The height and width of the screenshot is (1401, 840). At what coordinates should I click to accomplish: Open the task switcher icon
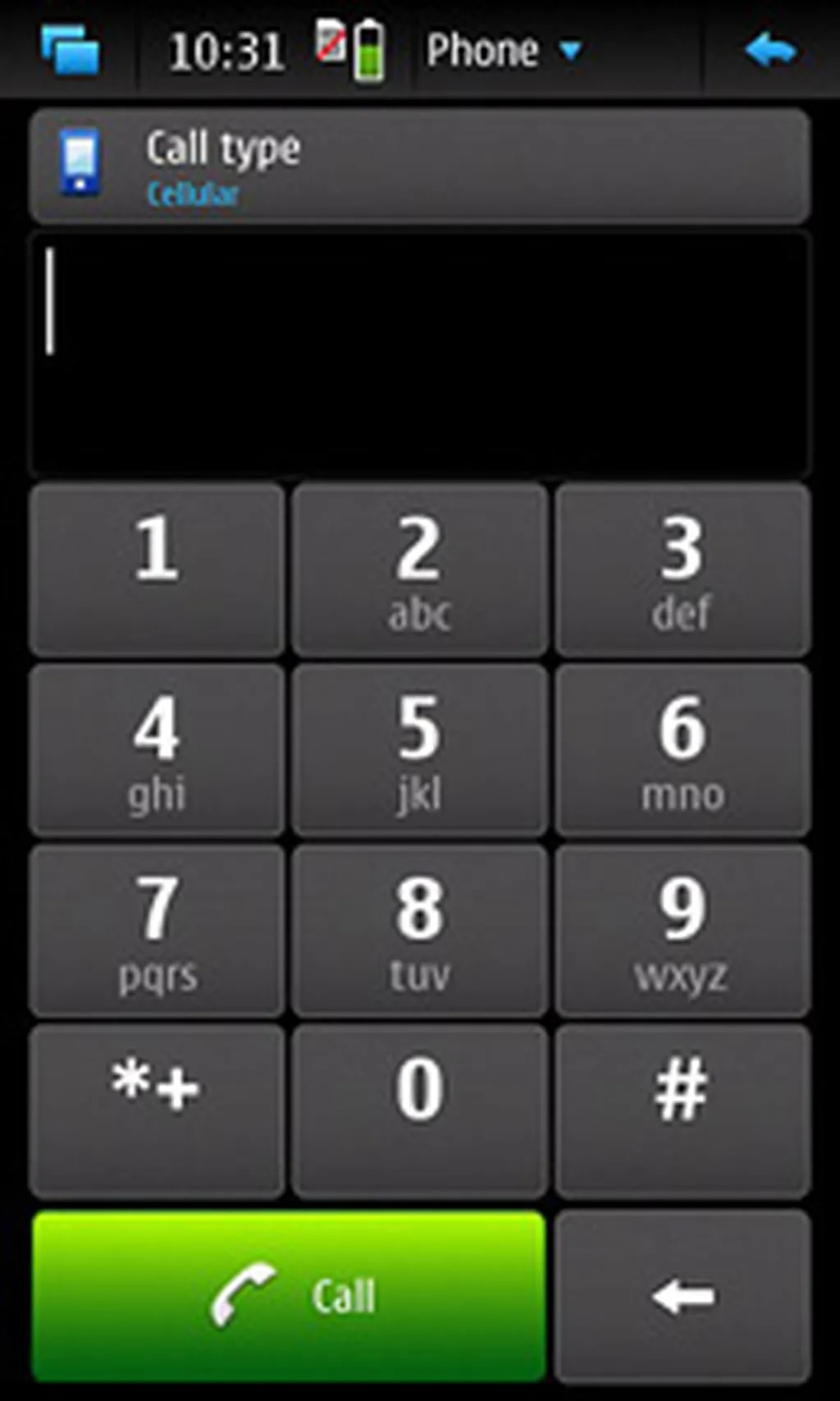[71, 51]
